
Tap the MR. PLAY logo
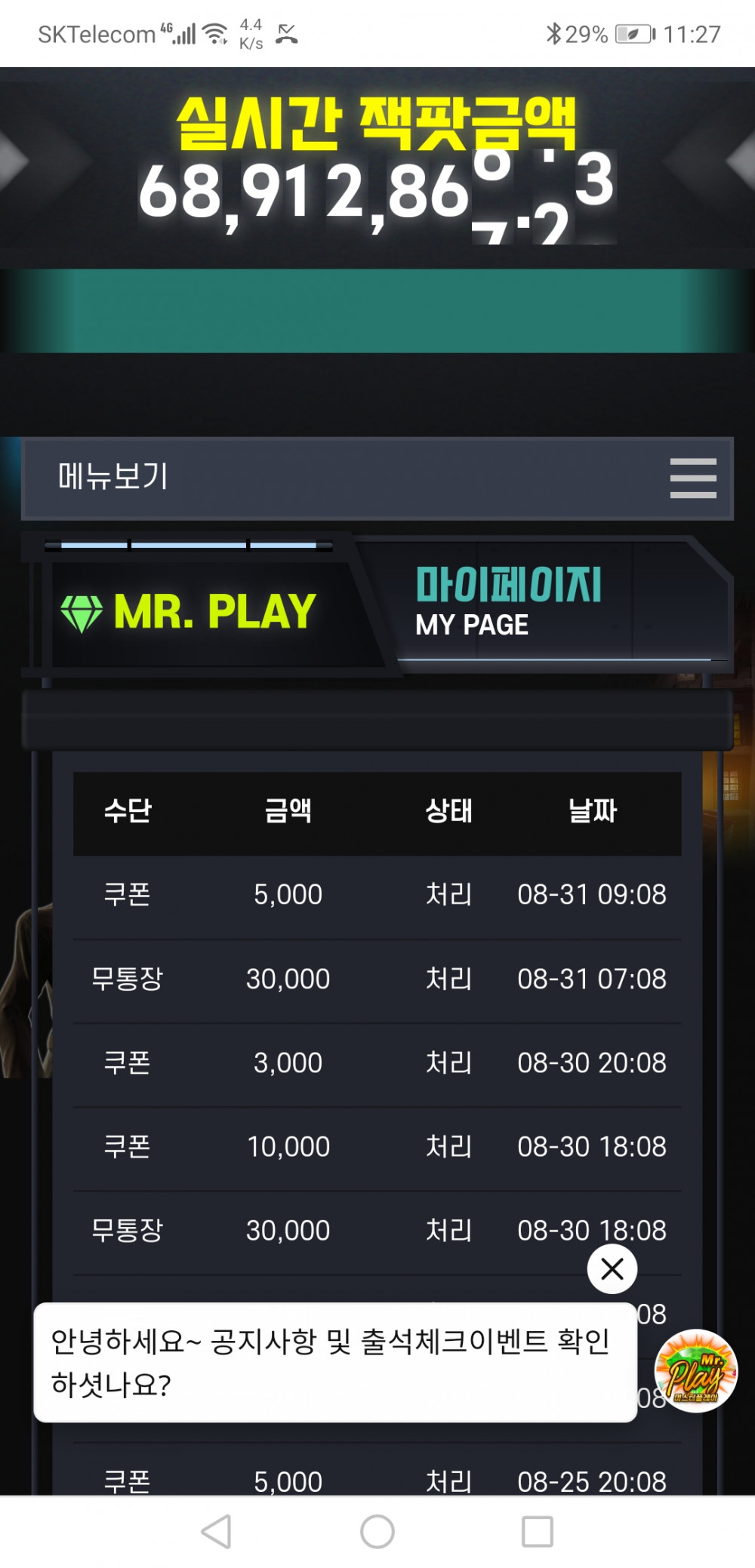pos(189,611)
